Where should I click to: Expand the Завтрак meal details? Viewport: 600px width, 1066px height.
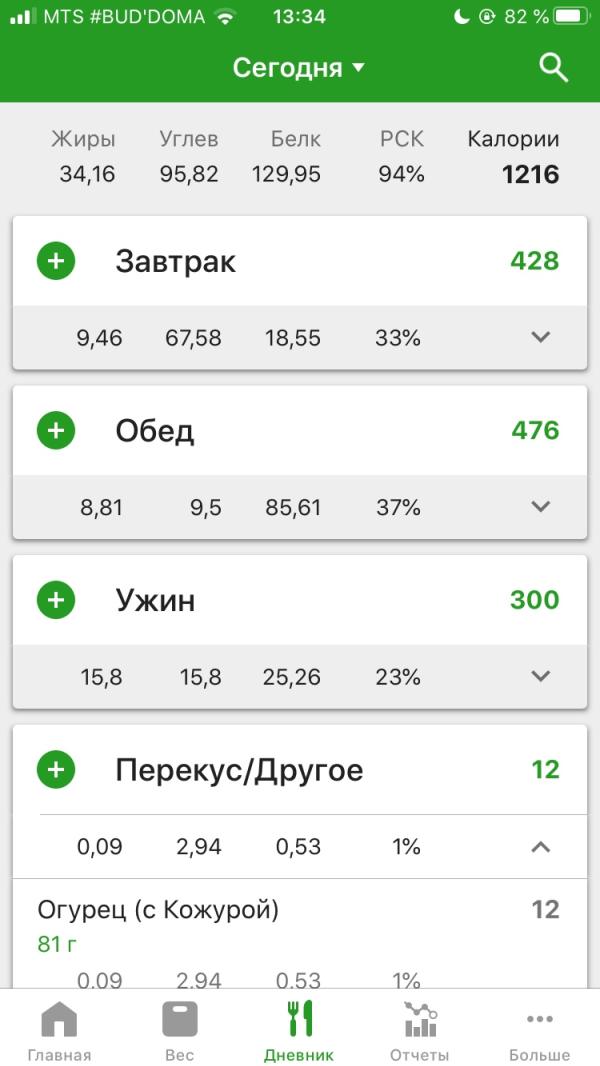pos(540,337)
